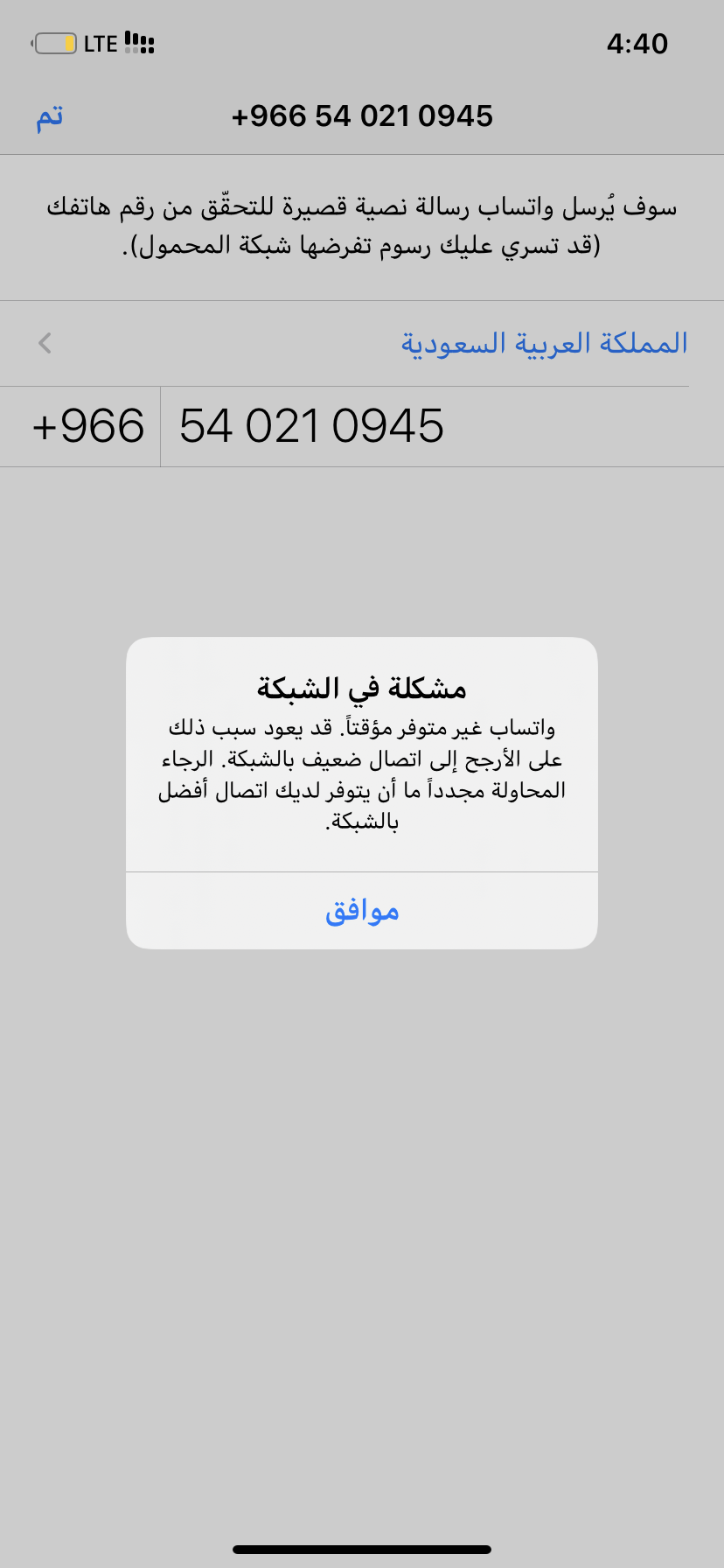Edit the phone number field 54 021 0945

pos(311,426)
